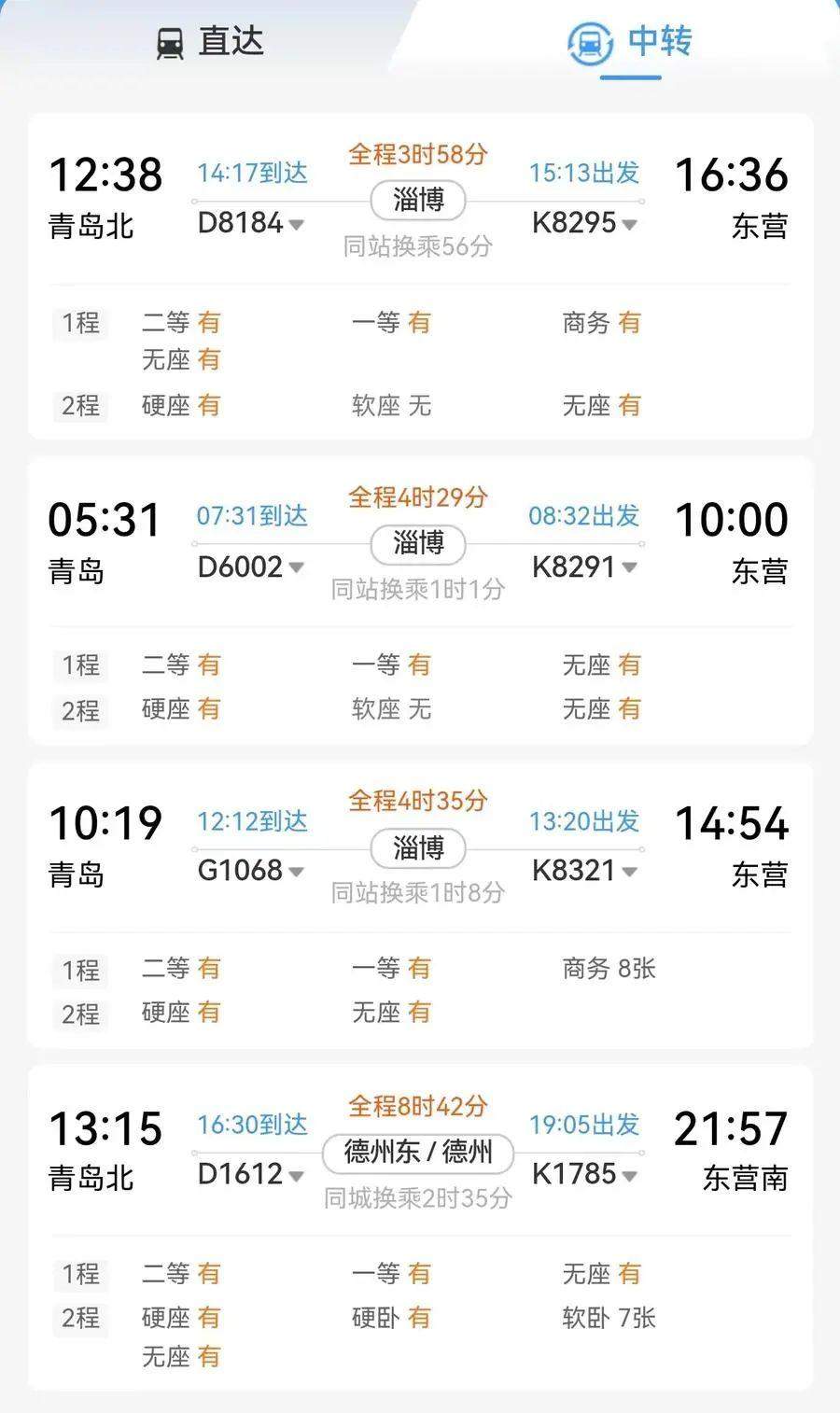
Task: Click the 淄博 transfer station badge
Action: click(x=418, y=199)
